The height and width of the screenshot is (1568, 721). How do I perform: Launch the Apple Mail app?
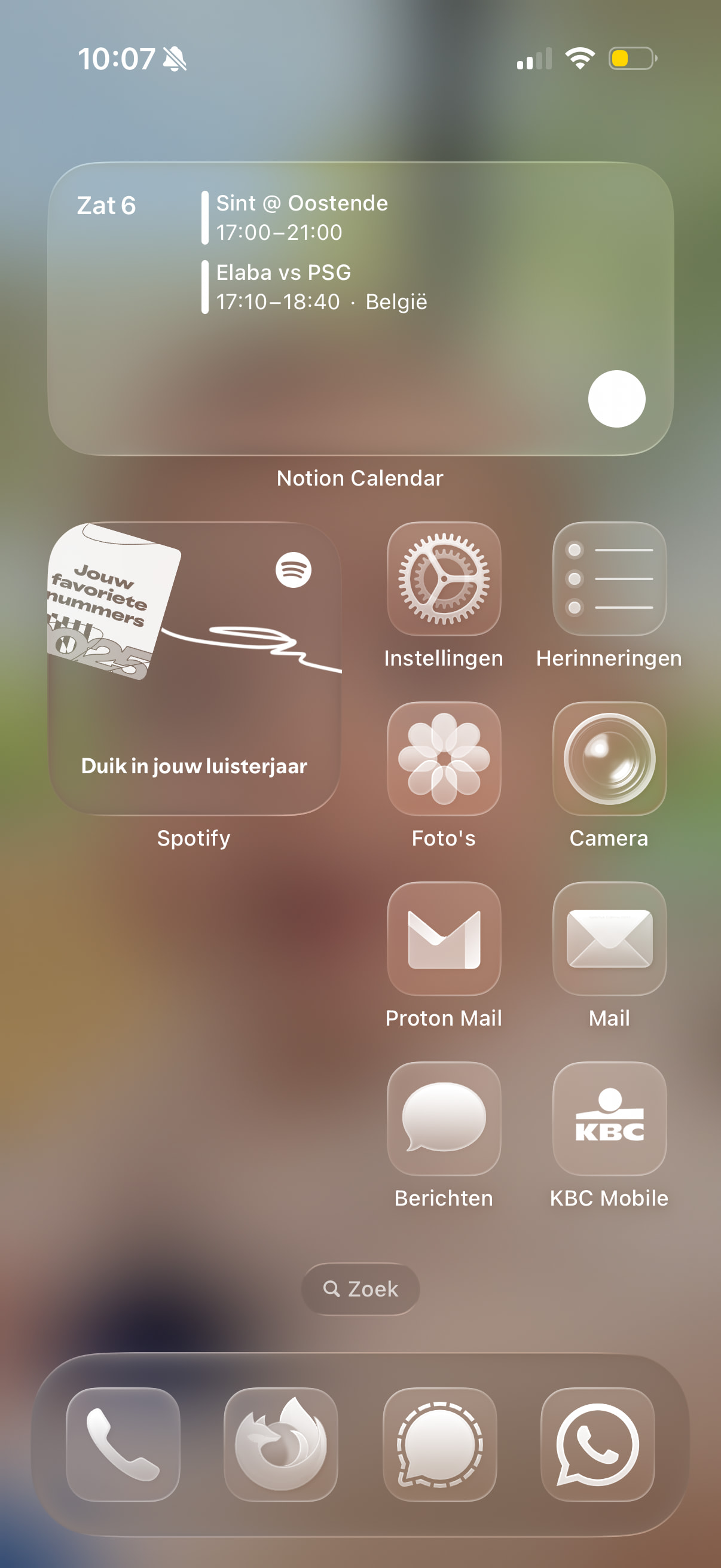pos(609,939)
